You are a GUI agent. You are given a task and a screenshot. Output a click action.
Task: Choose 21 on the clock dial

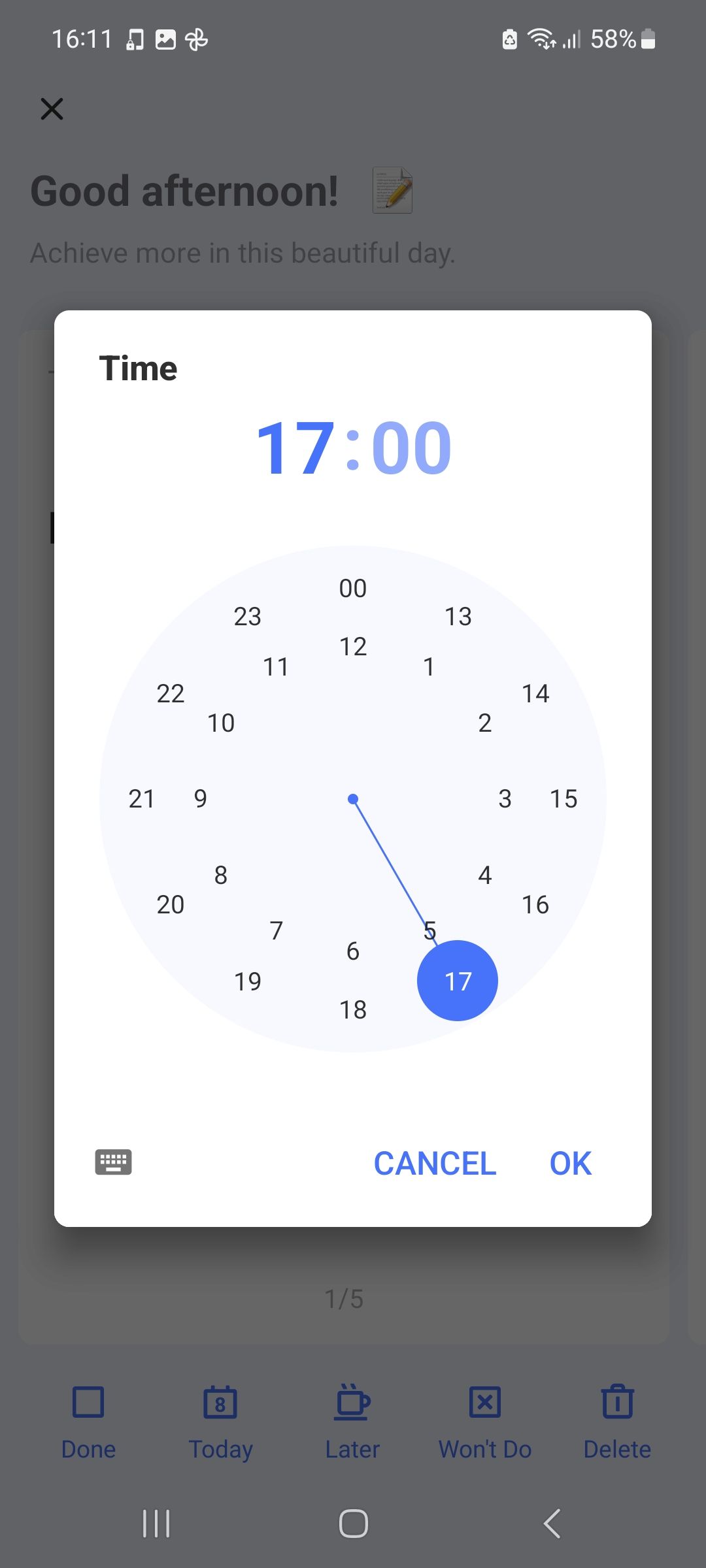point(141,798)
